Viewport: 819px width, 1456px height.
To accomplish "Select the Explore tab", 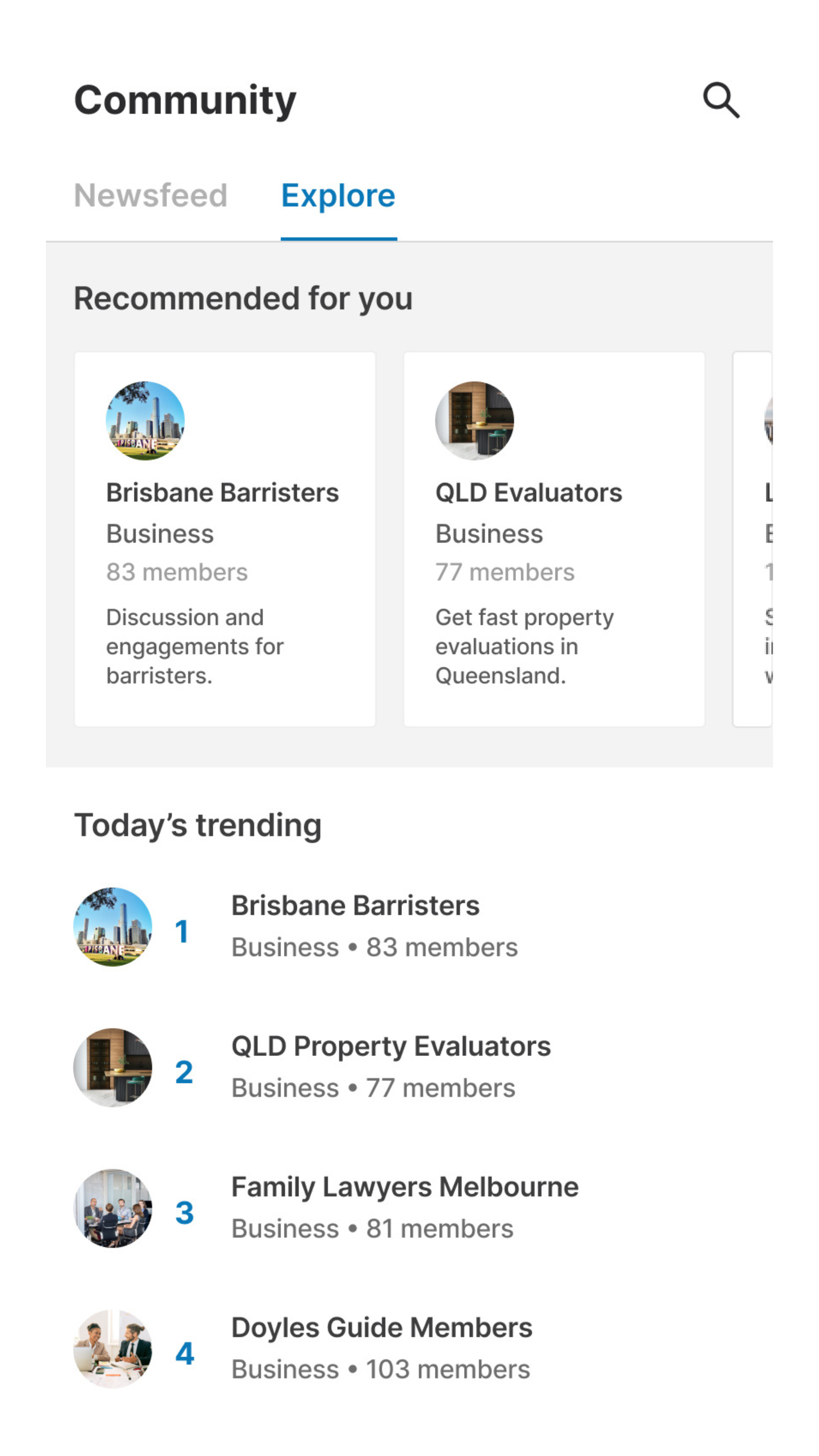I will pyautogui.click(x=338, y=196).
